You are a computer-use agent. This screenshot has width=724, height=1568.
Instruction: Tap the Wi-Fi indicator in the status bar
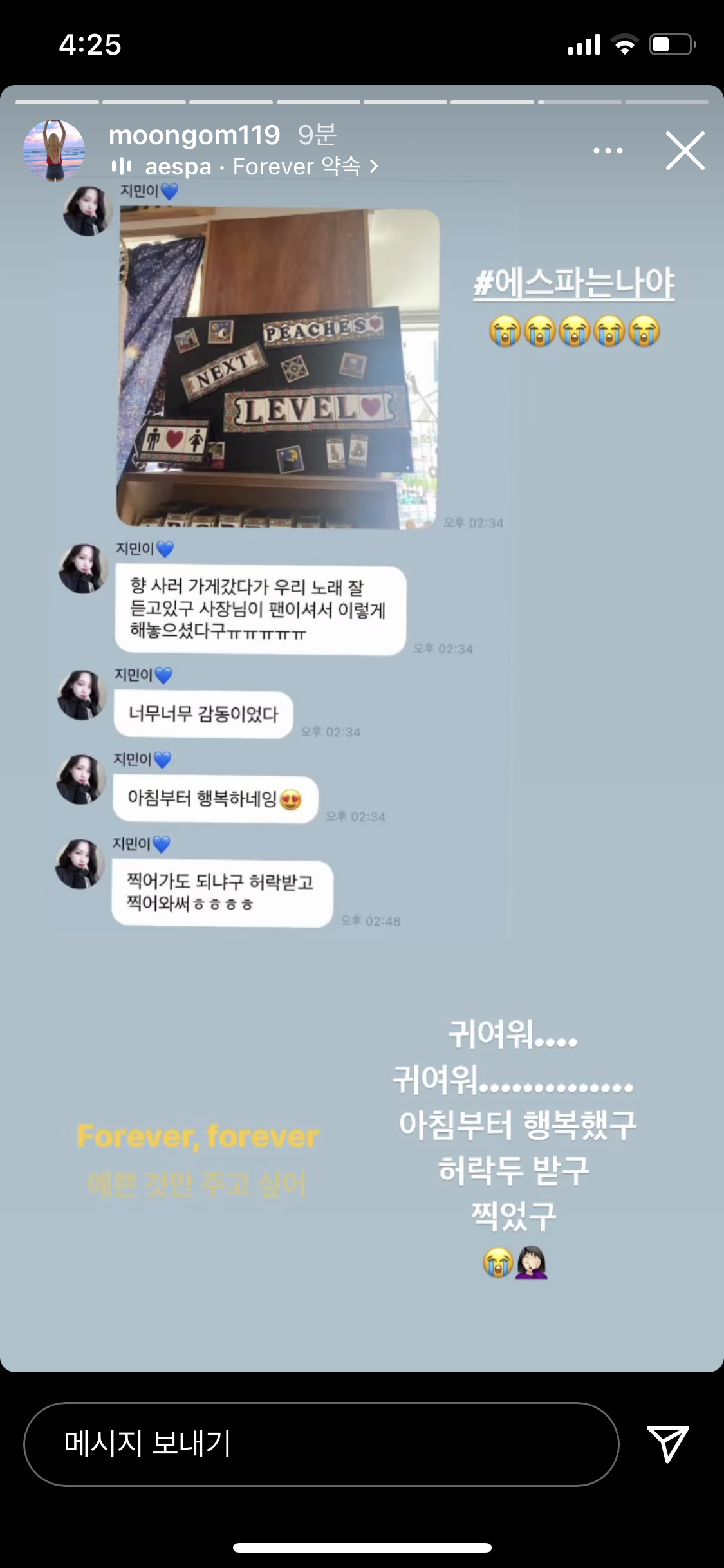pyautogui.click(x=624, y=42)
